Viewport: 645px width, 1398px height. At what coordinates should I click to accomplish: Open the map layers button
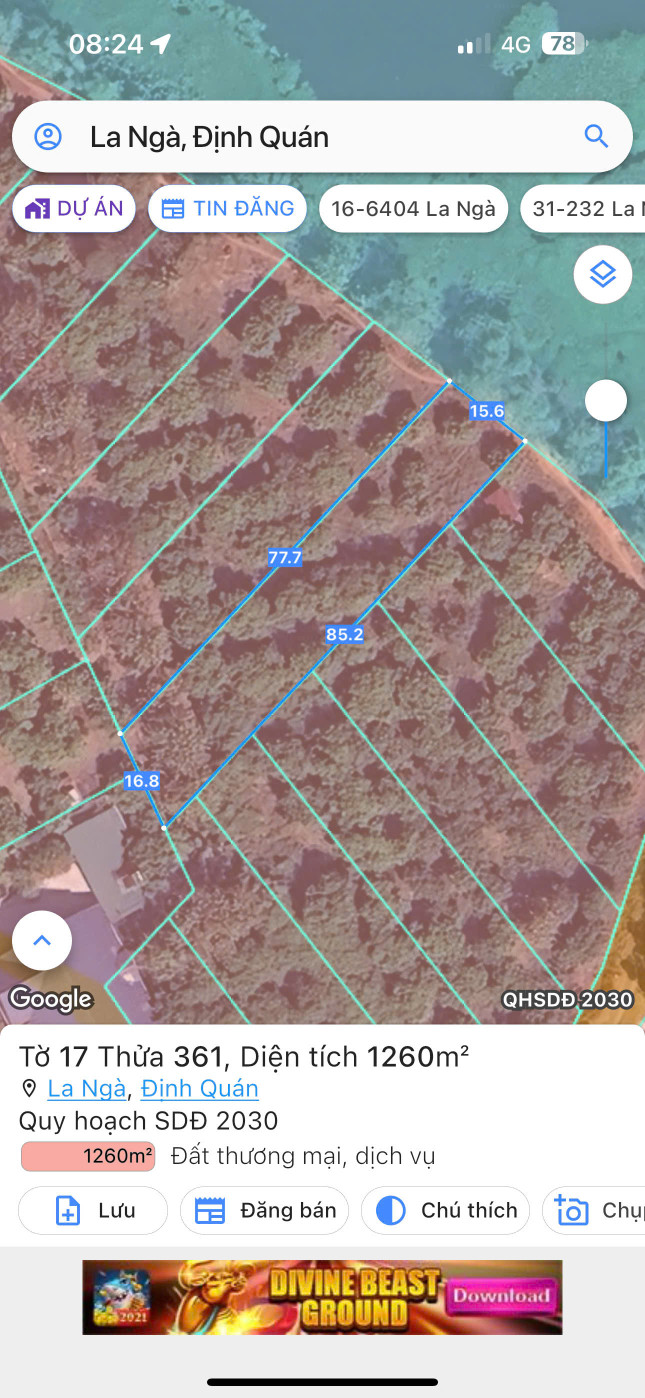click(603, 274)
